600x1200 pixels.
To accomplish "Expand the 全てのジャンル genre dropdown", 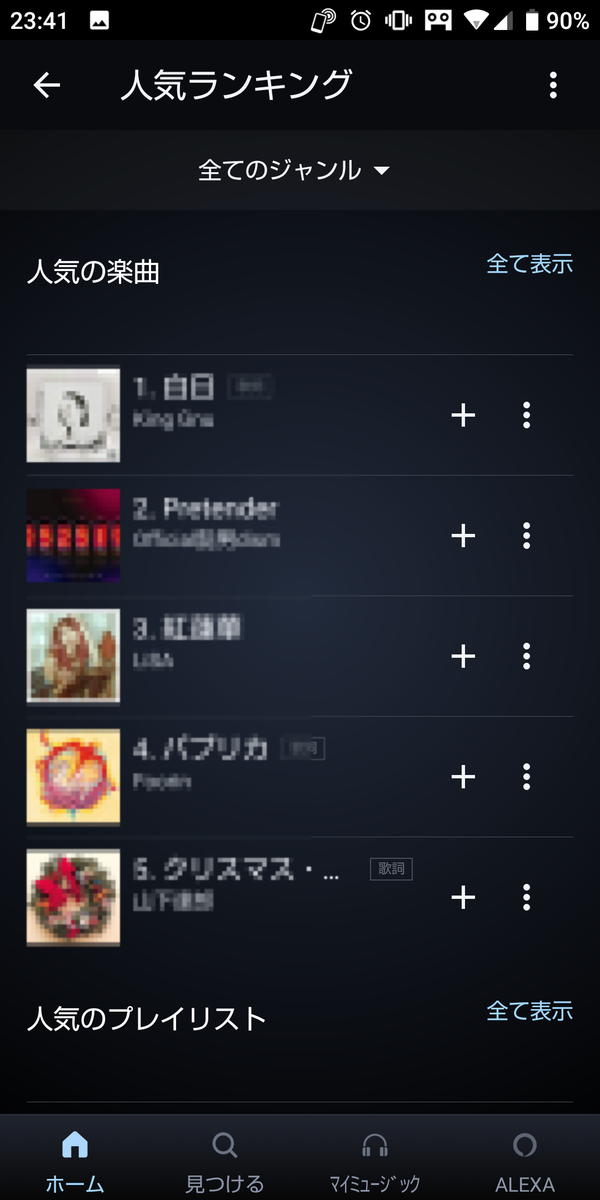I will tap(294, 170).
